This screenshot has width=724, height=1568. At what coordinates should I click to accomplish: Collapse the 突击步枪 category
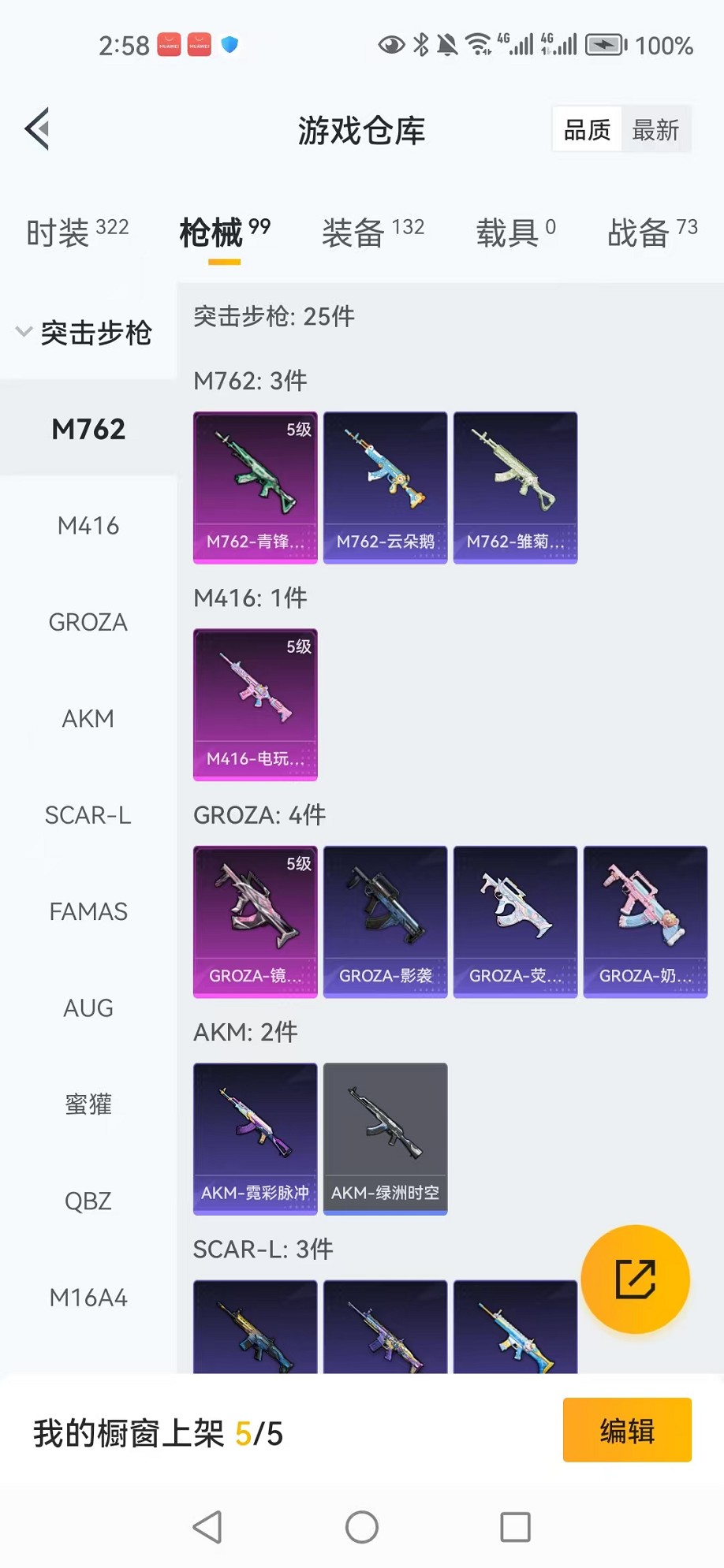pyautogui.click(x=84, y=333)
